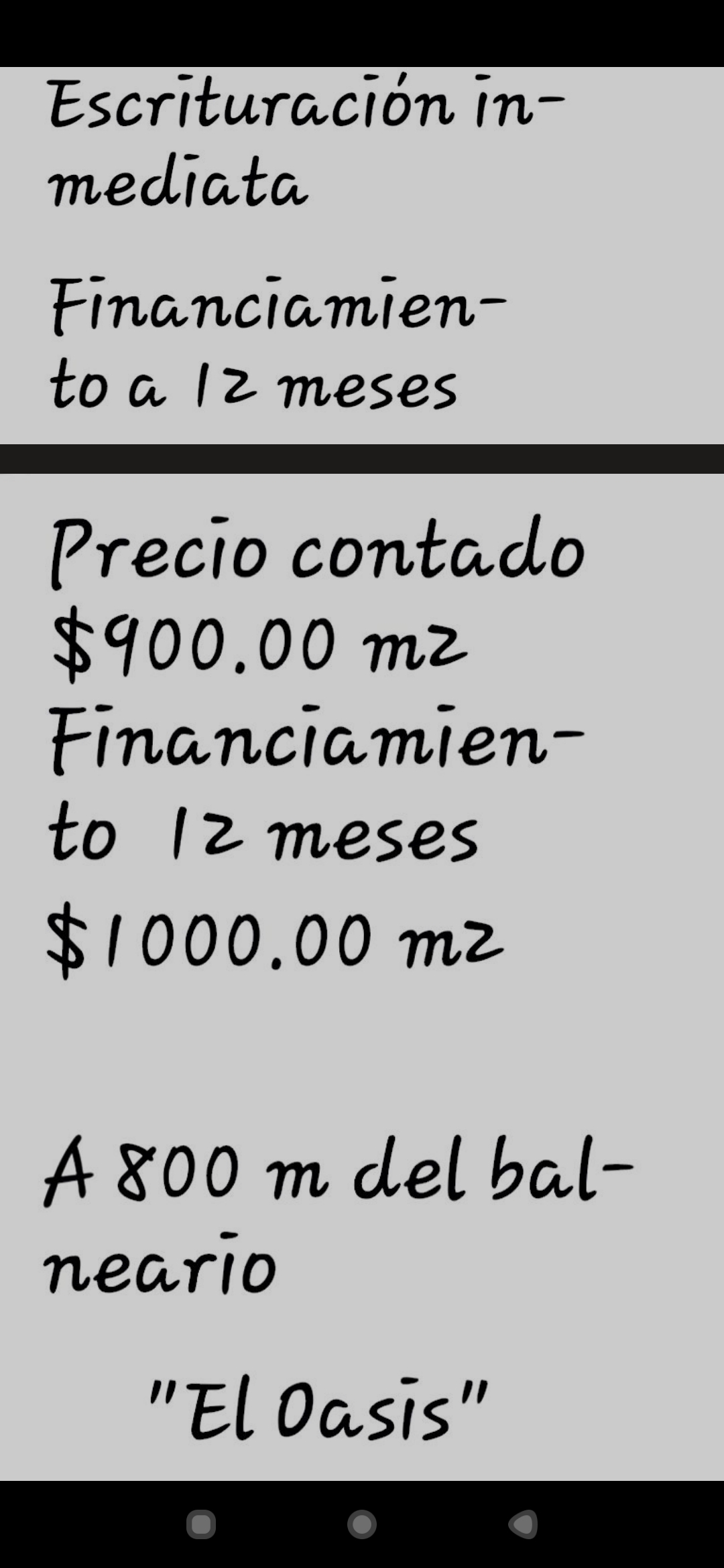
Task: Go to the home screen
Action: [362, 1524]
